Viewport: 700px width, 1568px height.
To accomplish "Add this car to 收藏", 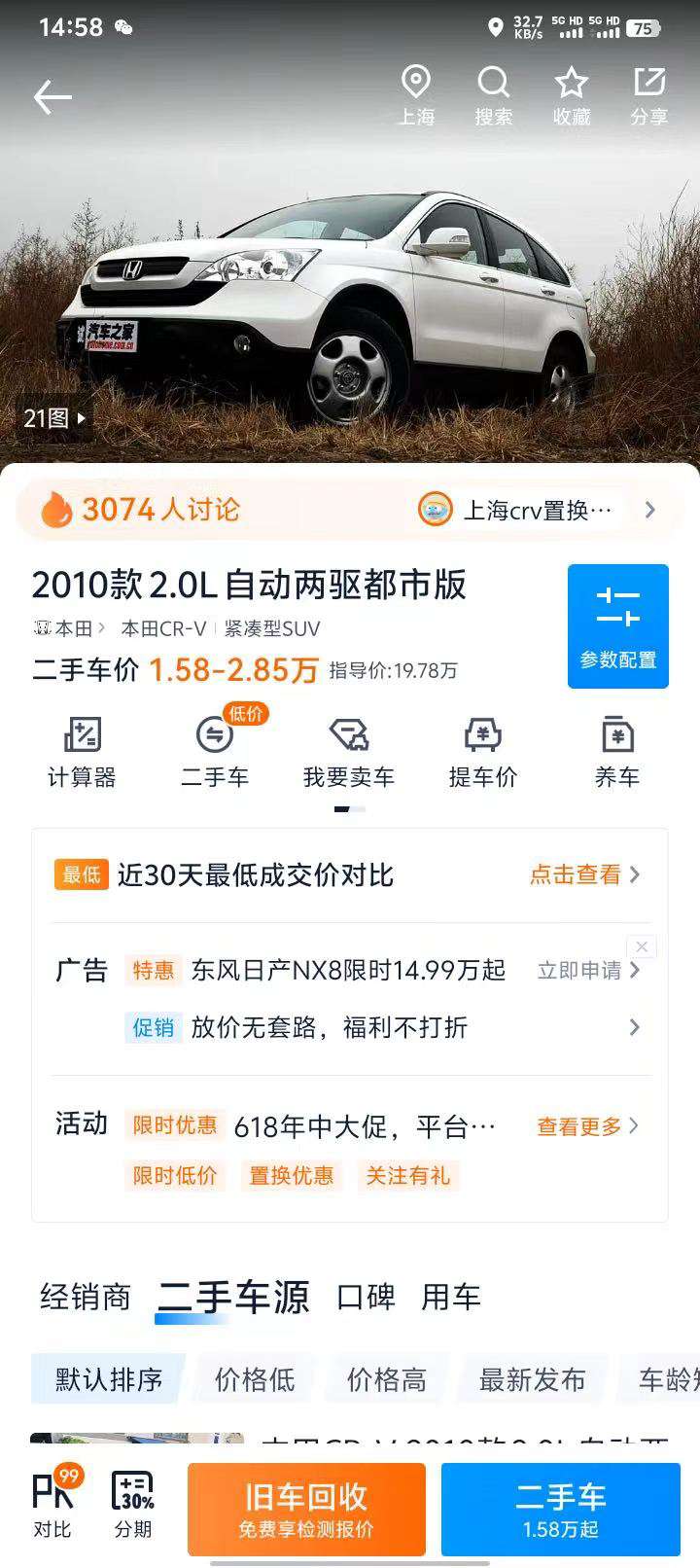I will point(572,96).
